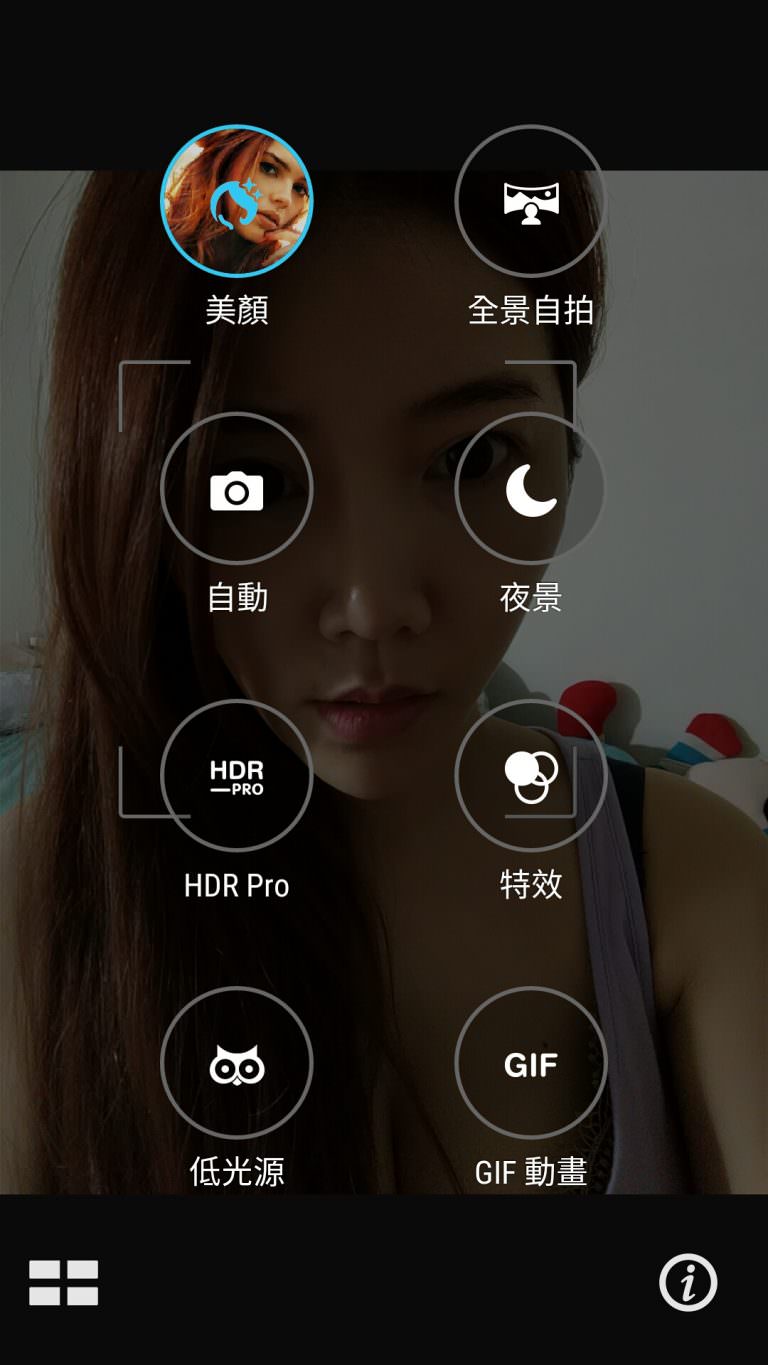Choose the 自動 auto camera mode

(x=237, y=488)
